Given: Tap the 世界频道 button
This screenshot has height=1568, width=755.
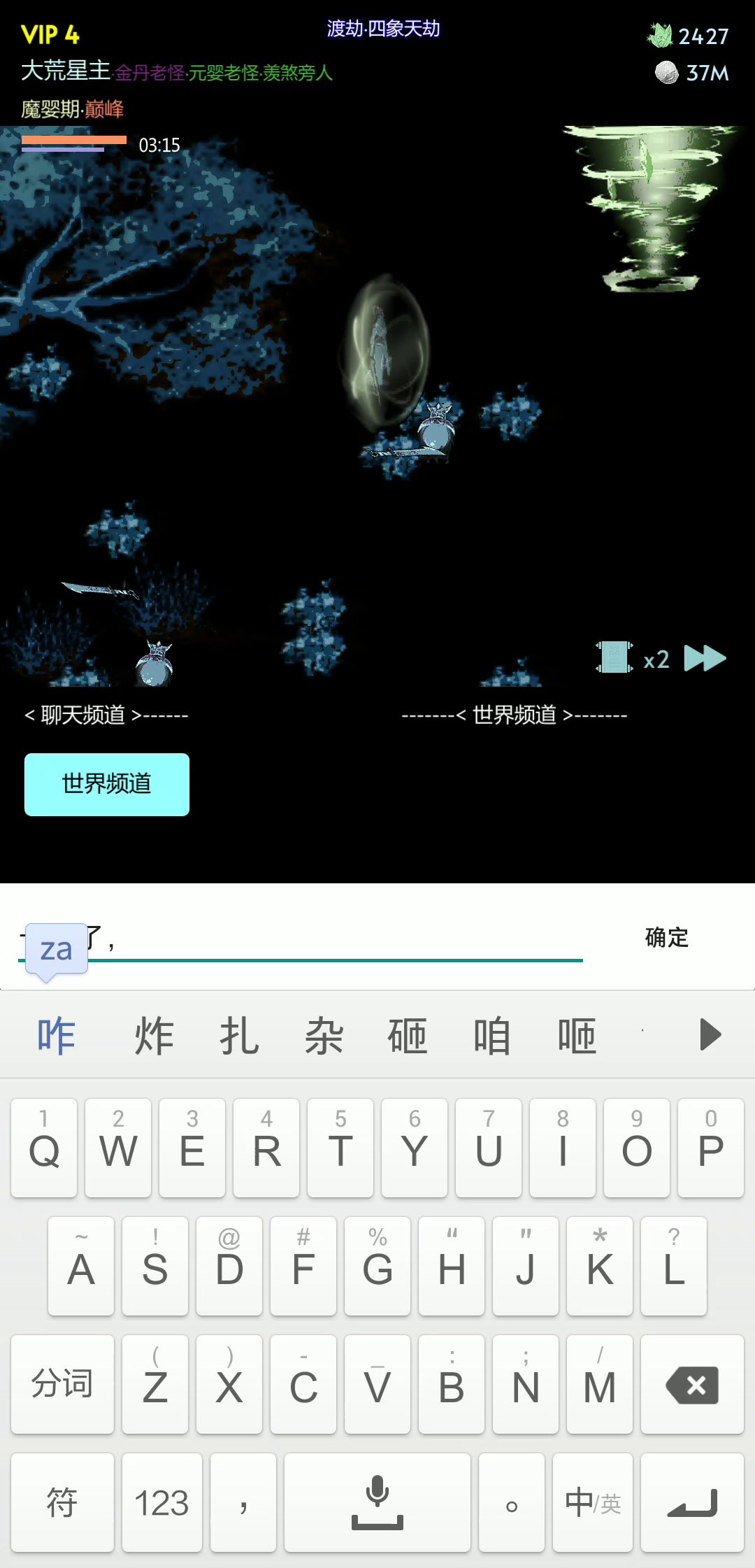Looking at the screenshot, I should 106,784.
